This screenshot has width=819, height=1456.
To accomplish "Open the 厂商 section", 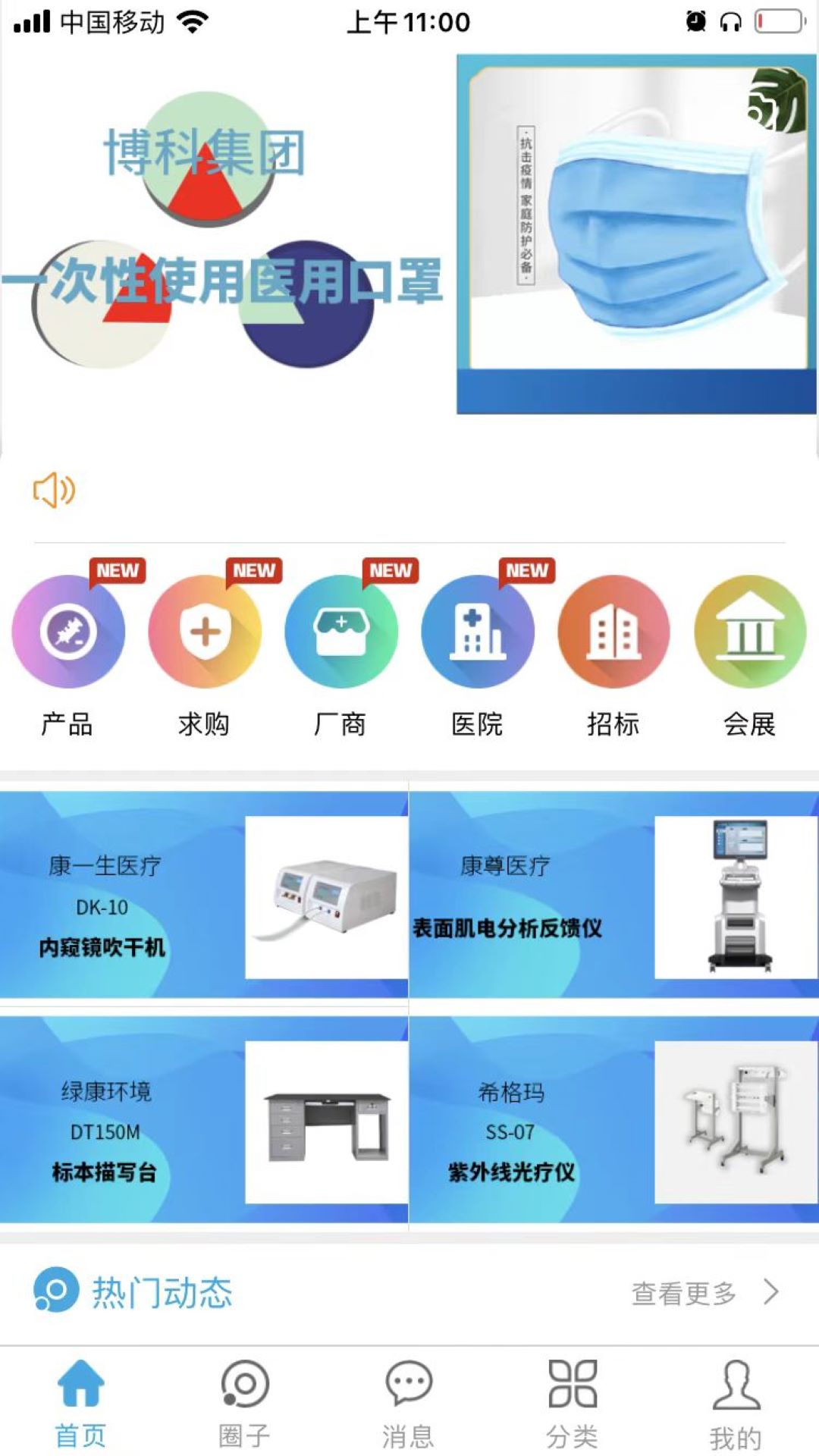I will click(341, 632).
